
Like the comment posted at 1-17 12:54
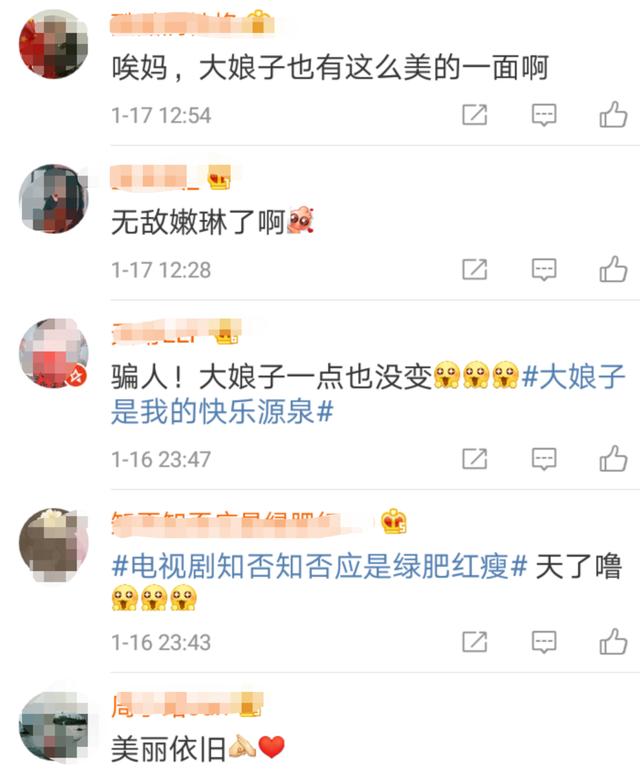(613, 115)
